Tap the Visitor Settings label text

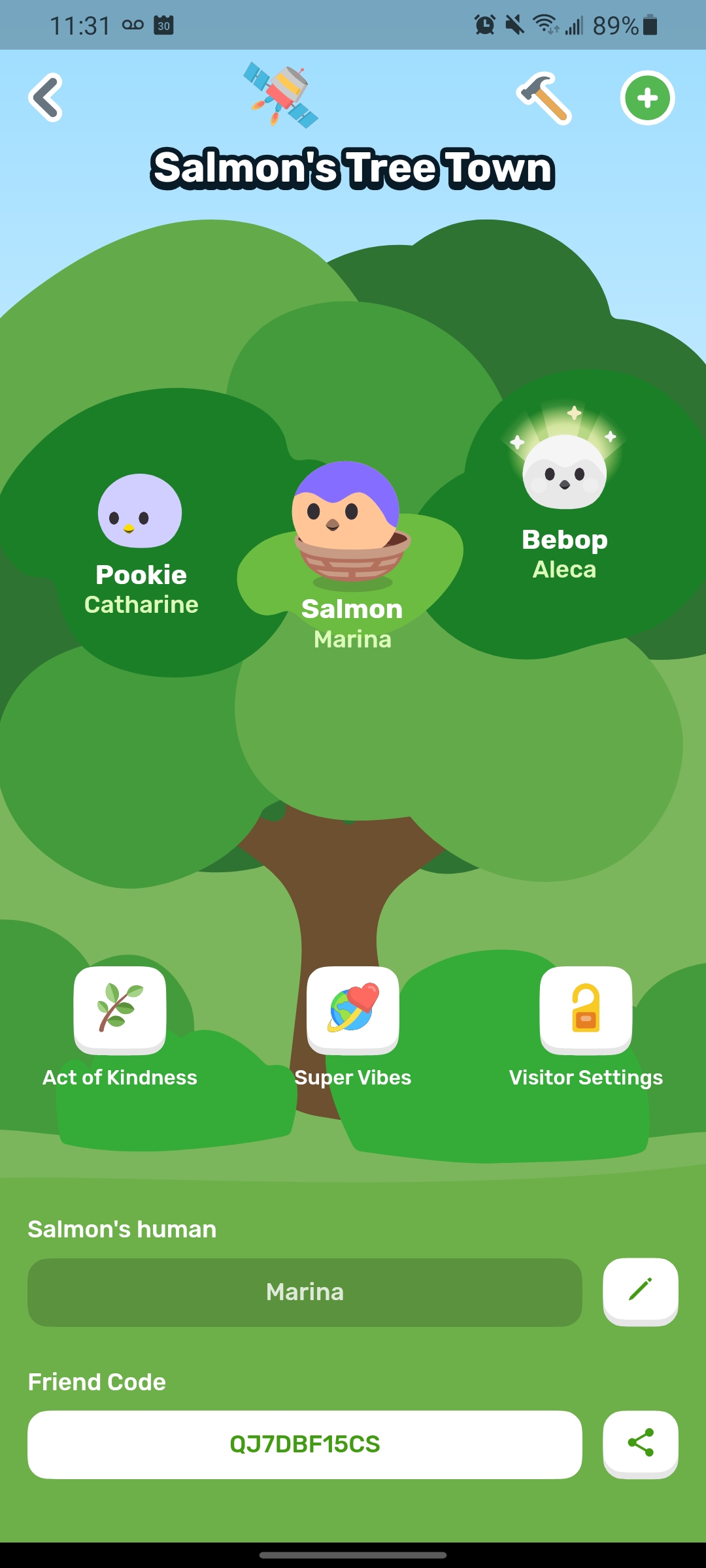[586, 1077]
